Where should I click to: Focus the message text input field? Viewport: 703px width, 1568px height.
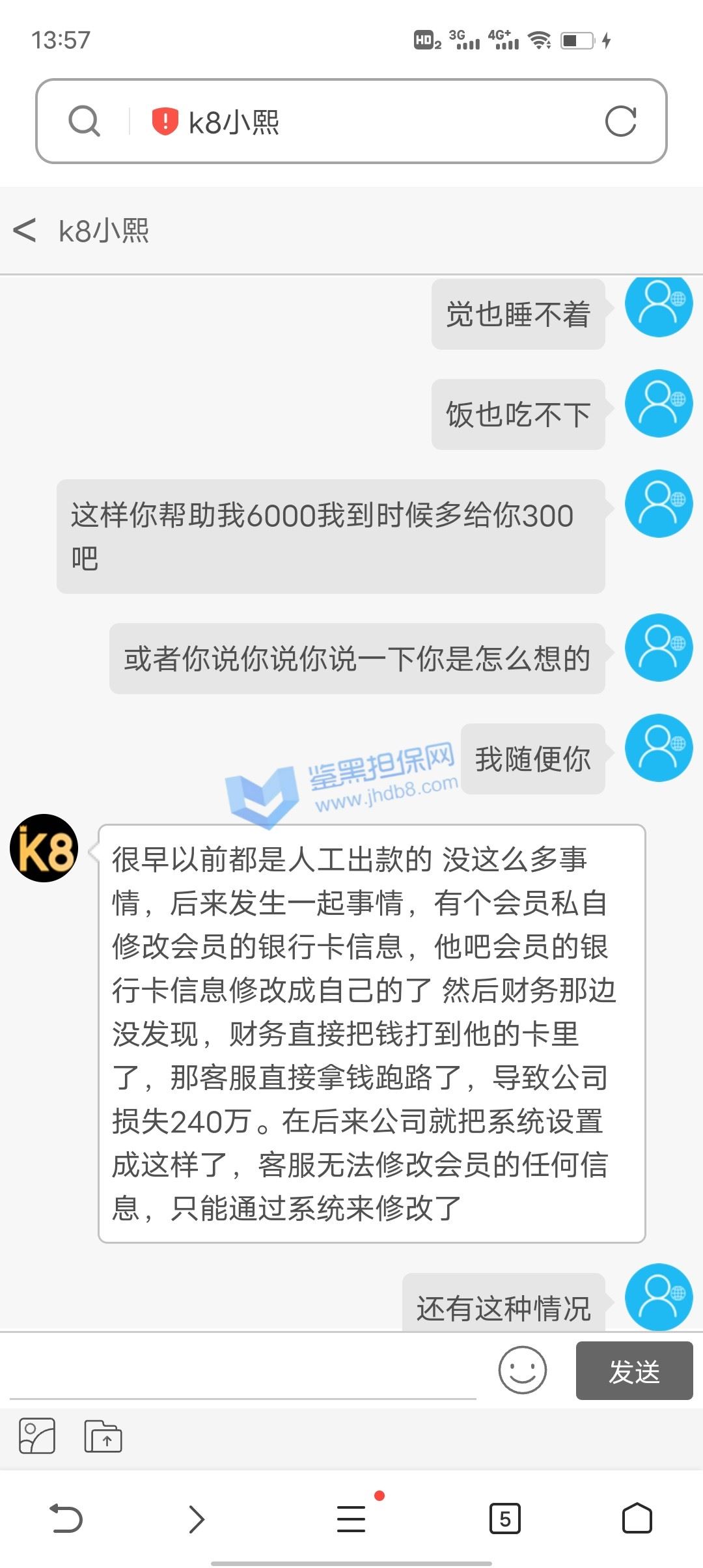244,1371
